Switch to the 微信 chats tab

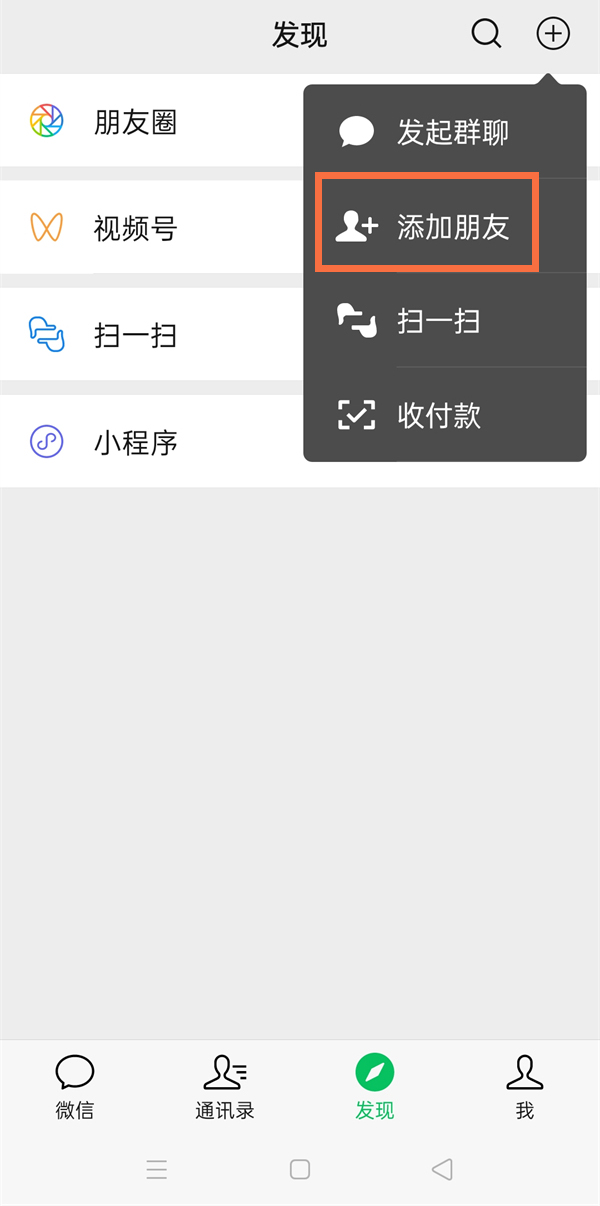click(75, 1086)
